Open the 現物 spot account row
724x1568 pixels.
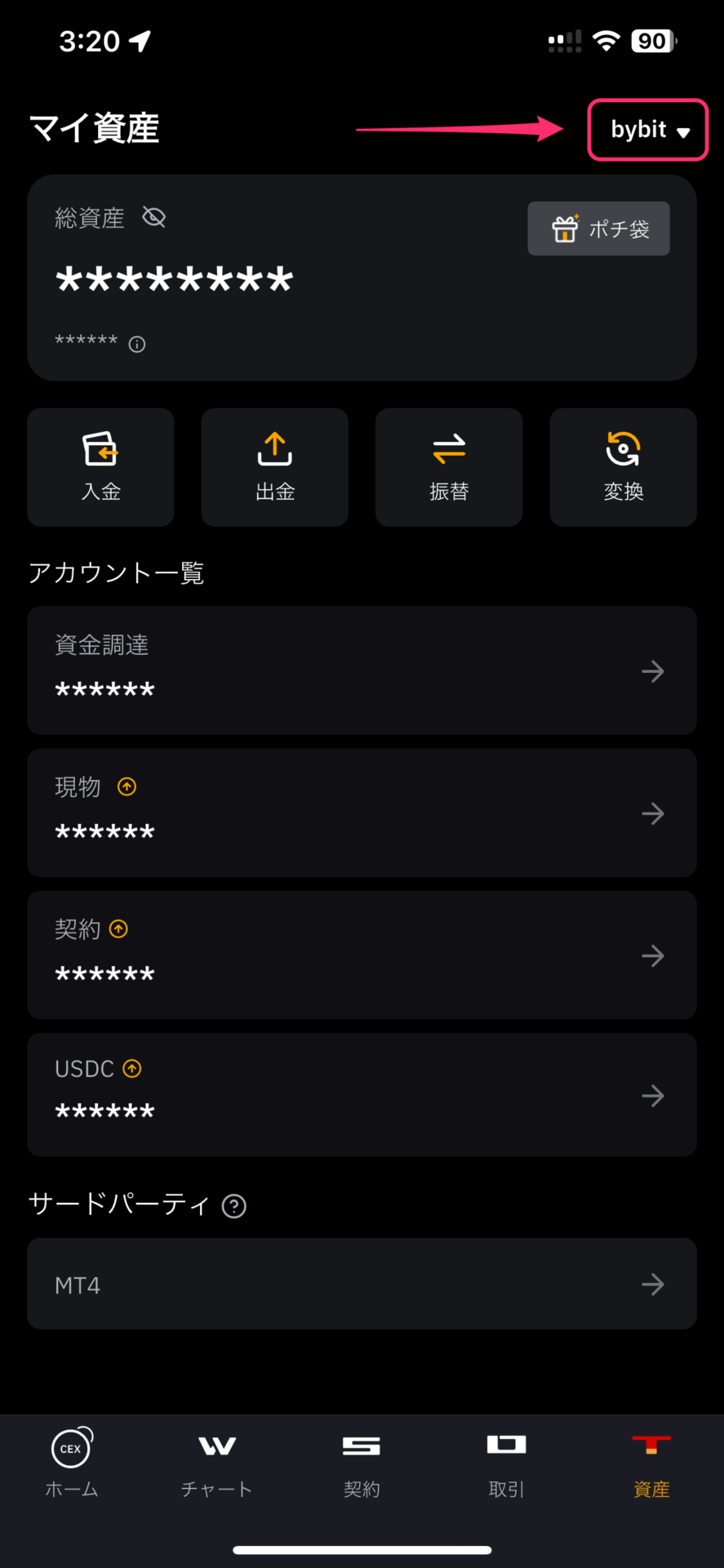point(362,813)
